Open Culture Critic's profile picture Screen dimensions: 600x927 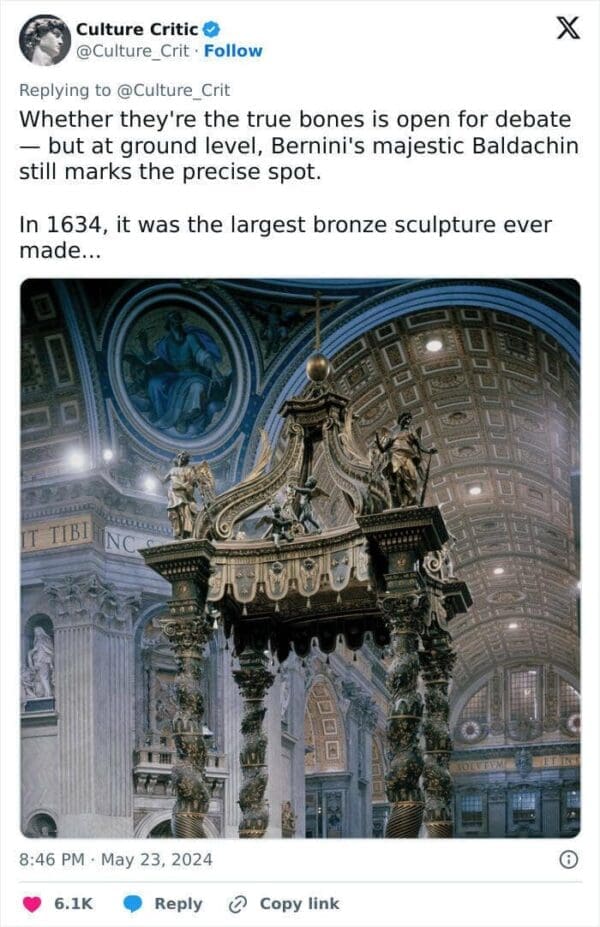tap(45, 40)
